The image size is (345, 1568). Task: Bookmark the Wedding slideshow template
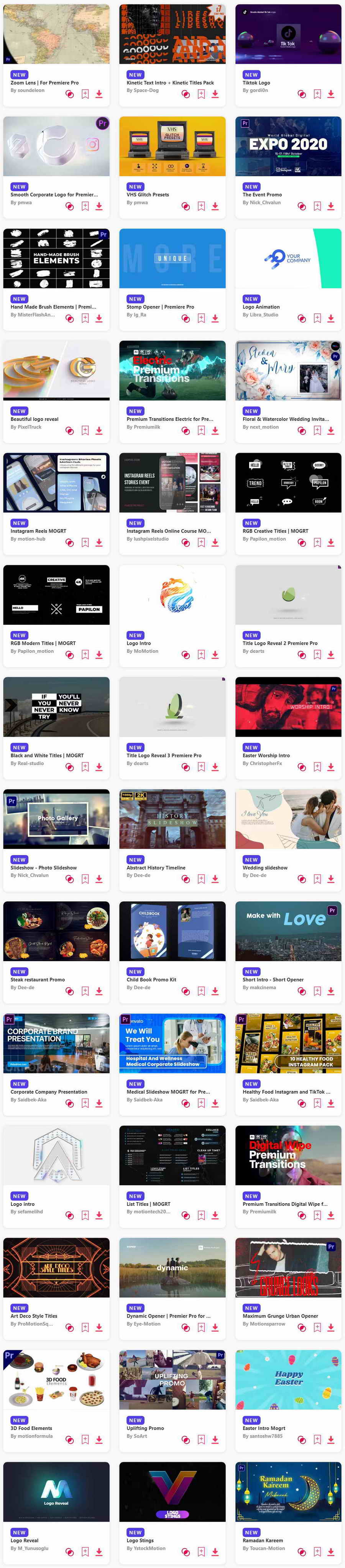tap(317, 879)
